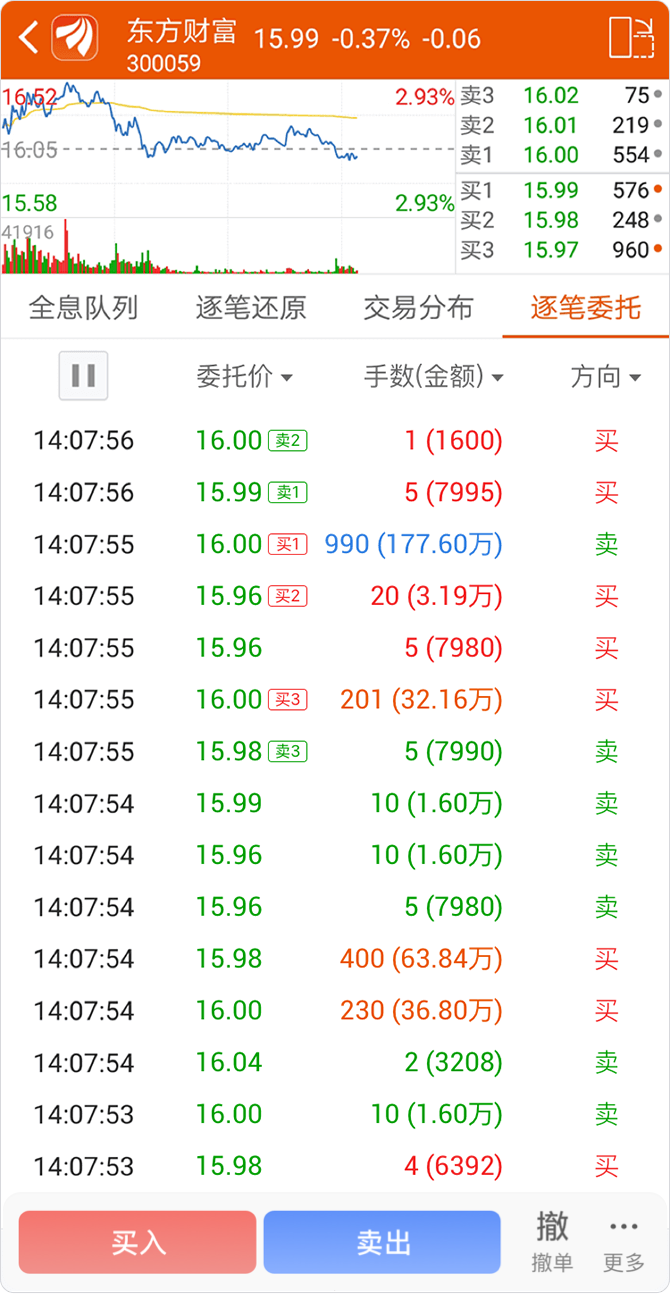Tap the red 买入 button
The image size is (670, 1294).
click(x=138, y=1242)
